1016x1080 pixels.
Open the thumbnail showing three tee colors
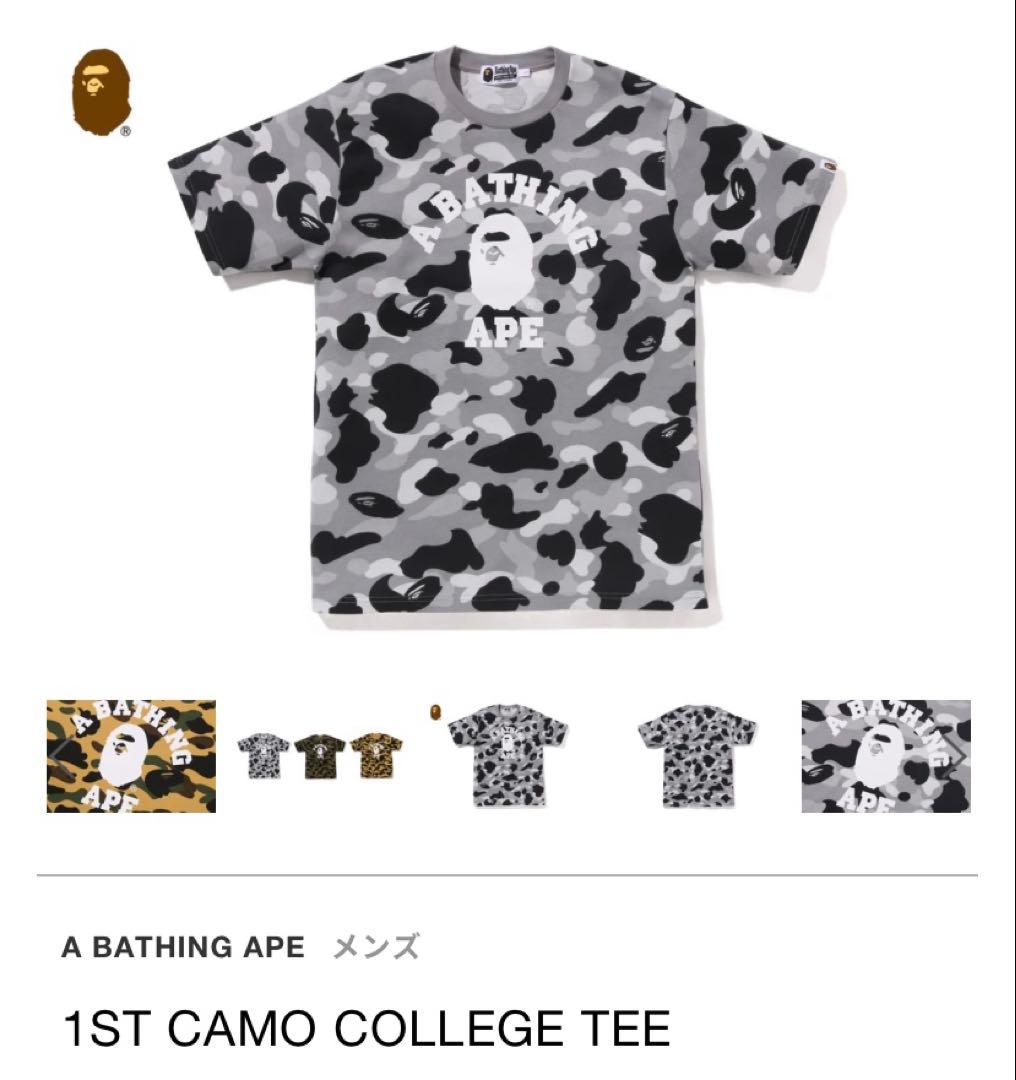coord(320,756)
